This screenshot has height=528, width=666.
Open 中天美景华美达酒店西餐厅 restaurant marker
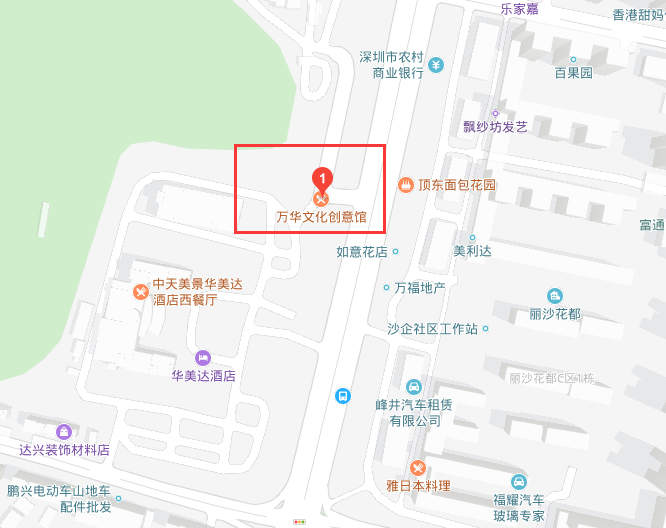click(141, 292)
